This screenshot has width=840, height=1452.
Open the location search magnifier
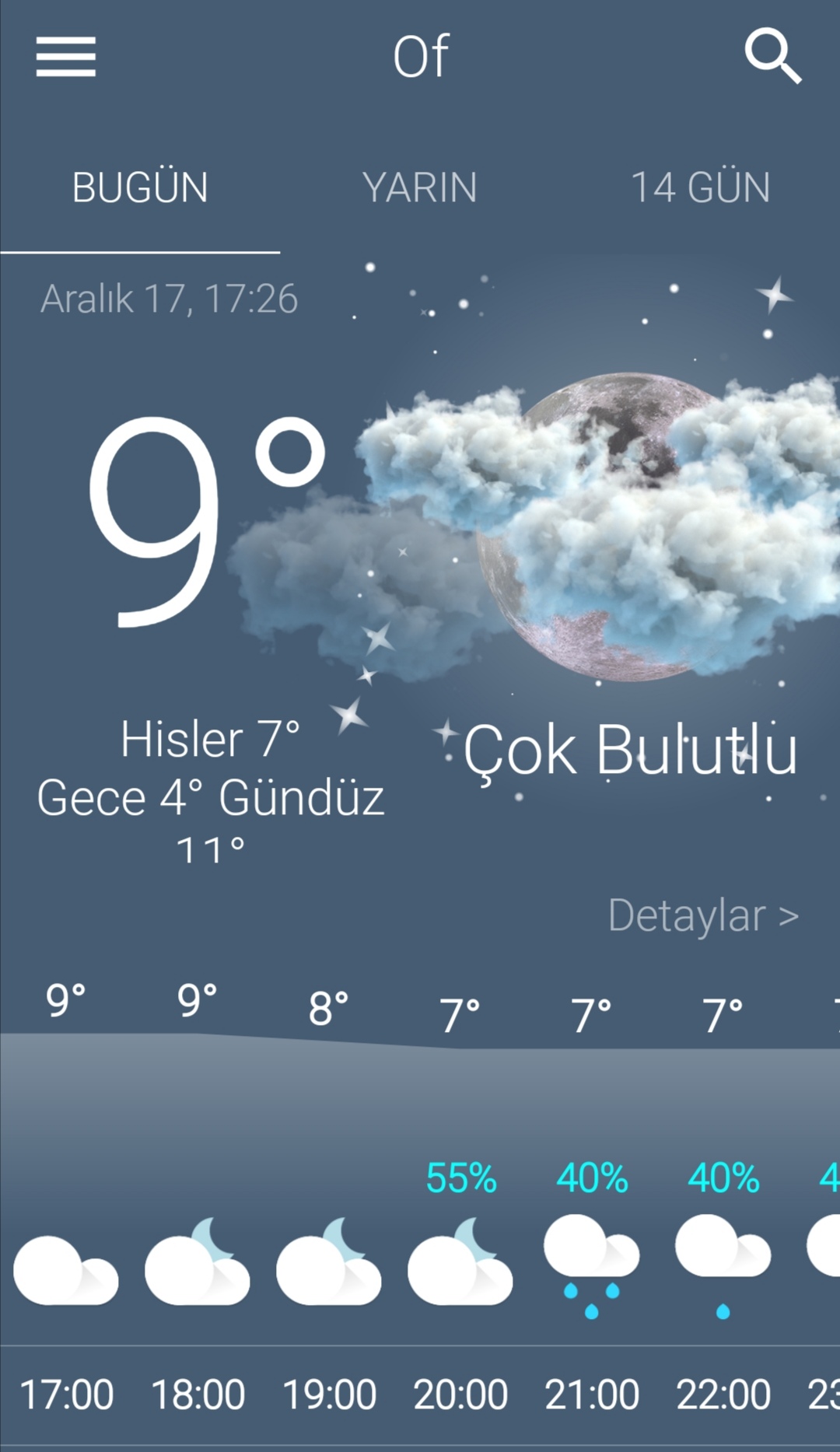772,56
